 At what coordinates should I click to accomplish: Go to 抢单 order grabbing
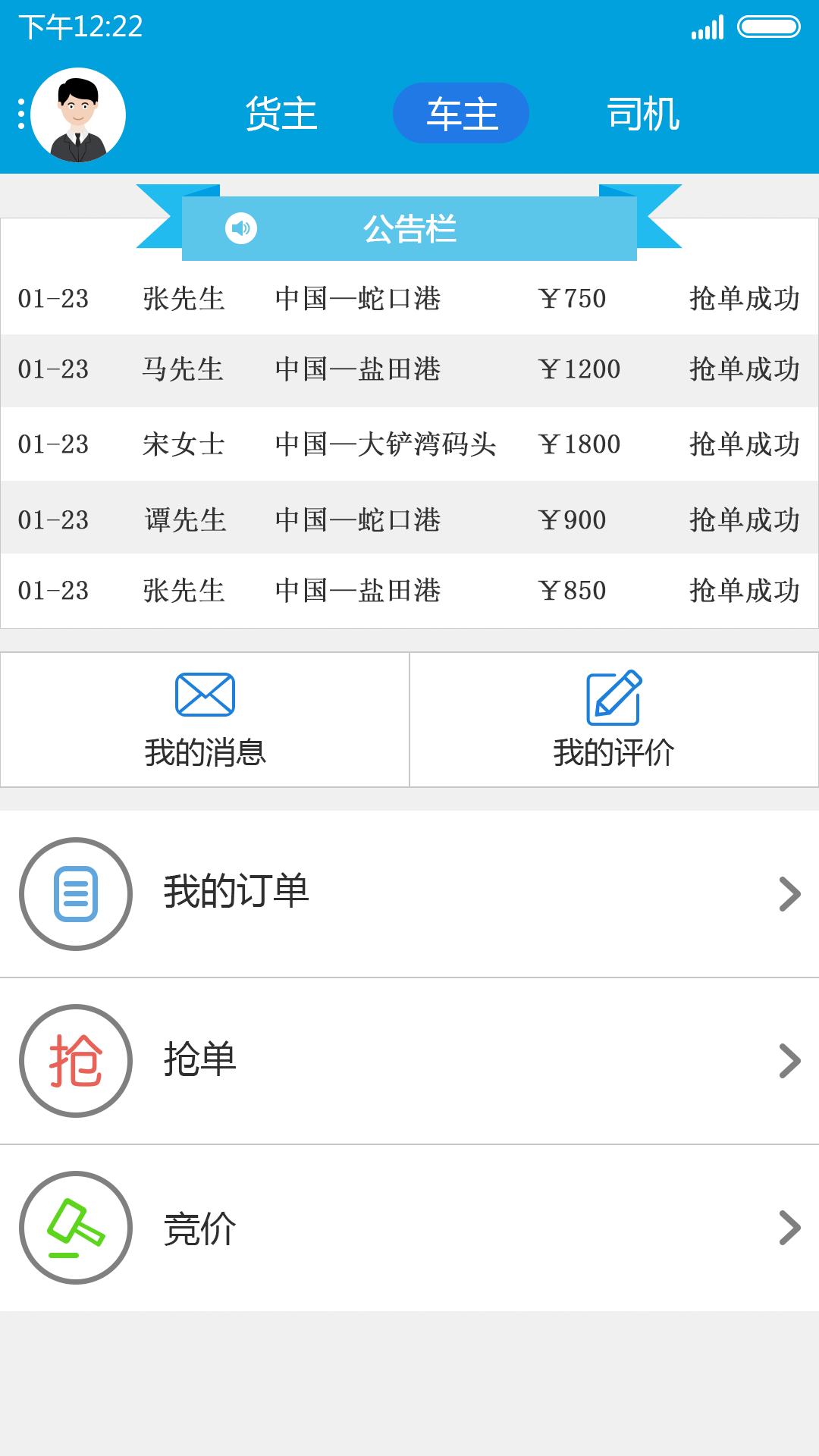tap(409, 1060)
